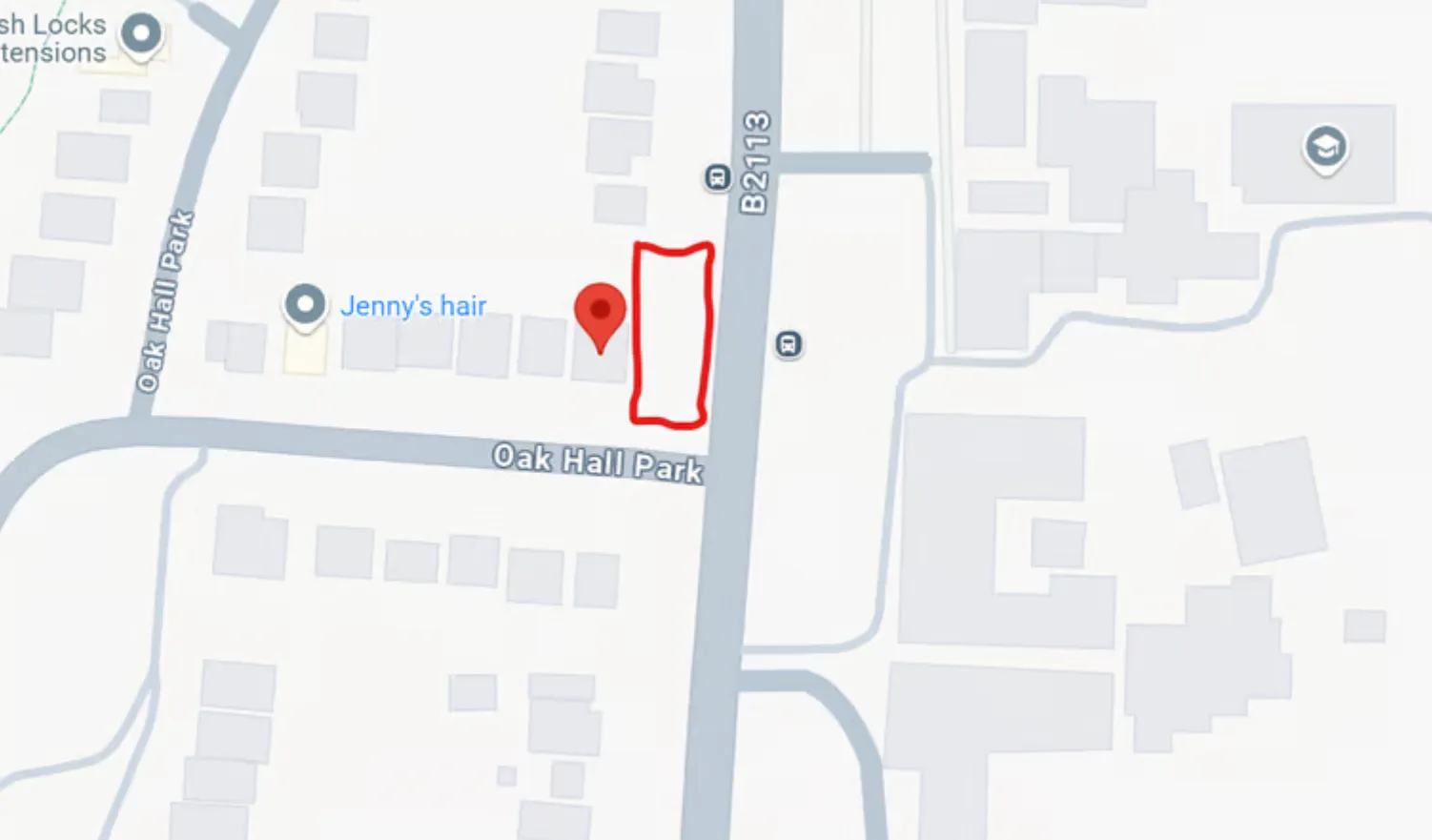Open the Jenny's hair place marker
The height and width of the screenshot is (840, 1432).
pos(305,306)
